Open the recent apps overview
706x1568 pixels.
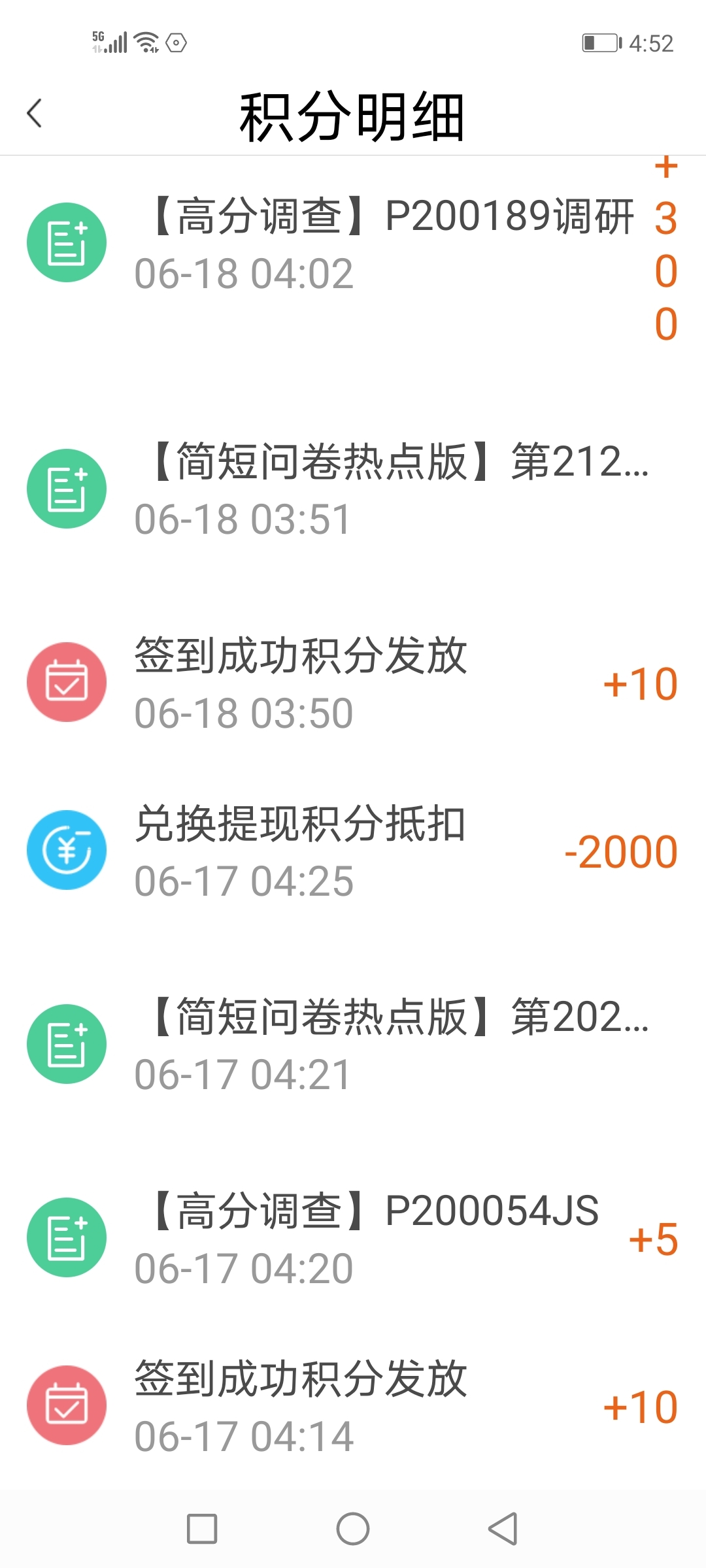pos(202,1529)
